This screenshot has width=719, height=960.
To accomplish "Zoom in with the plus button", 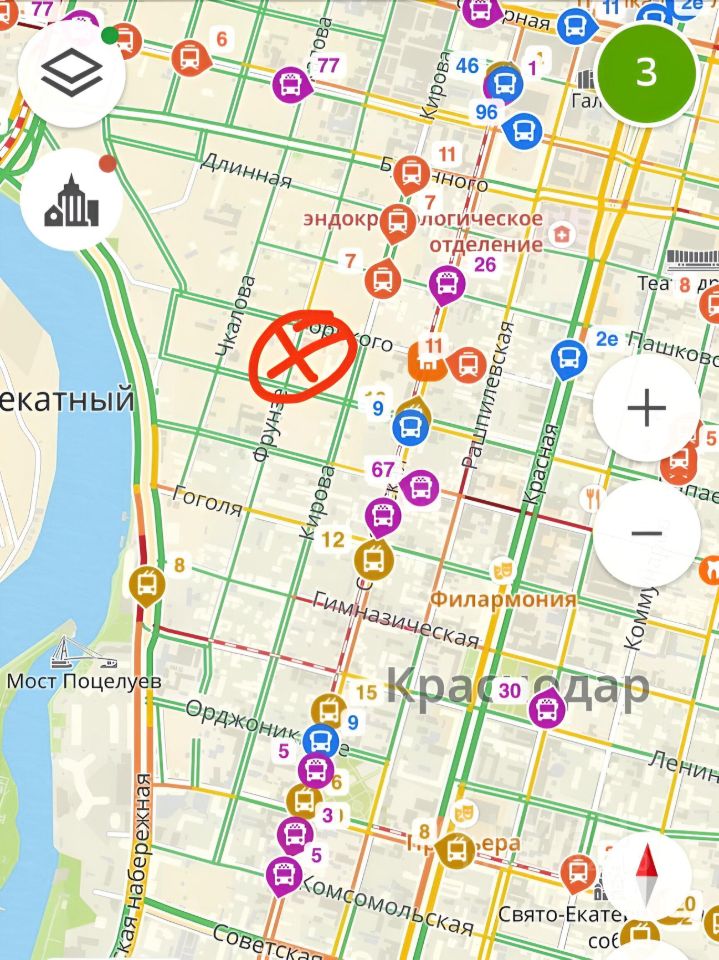I will point(646,408).
